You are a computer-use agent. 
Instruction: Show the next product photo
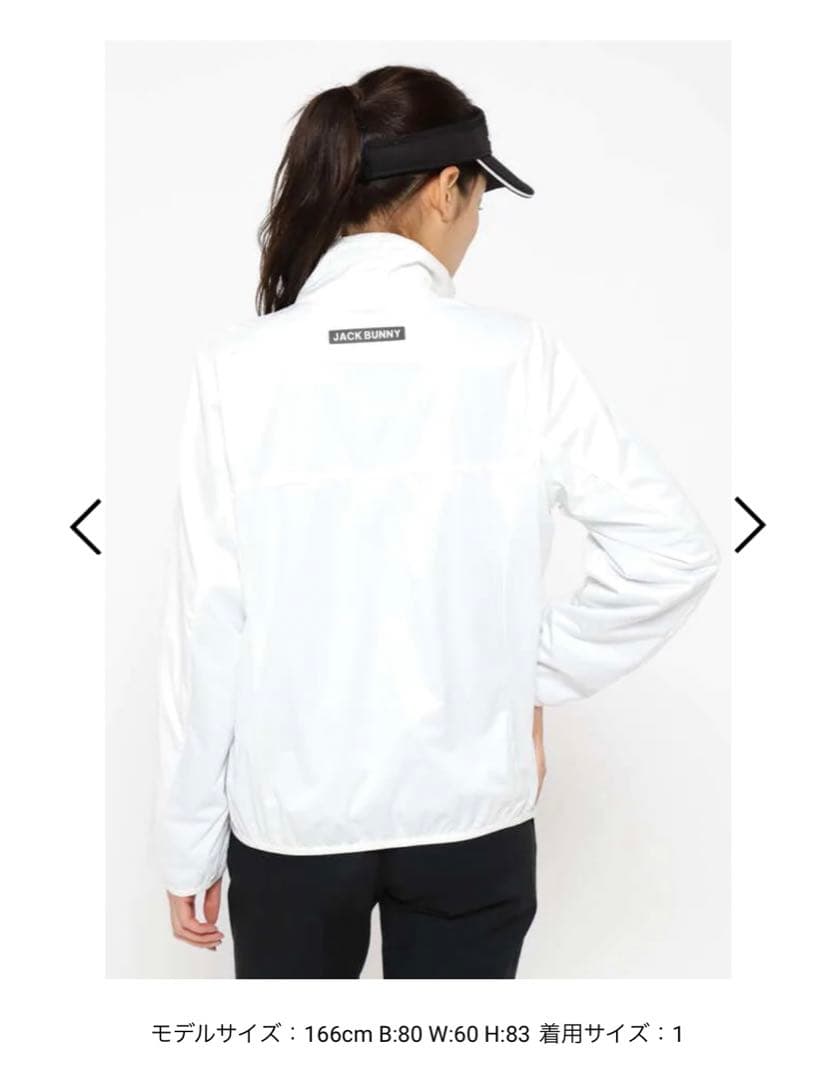click(x=749, y=525)
